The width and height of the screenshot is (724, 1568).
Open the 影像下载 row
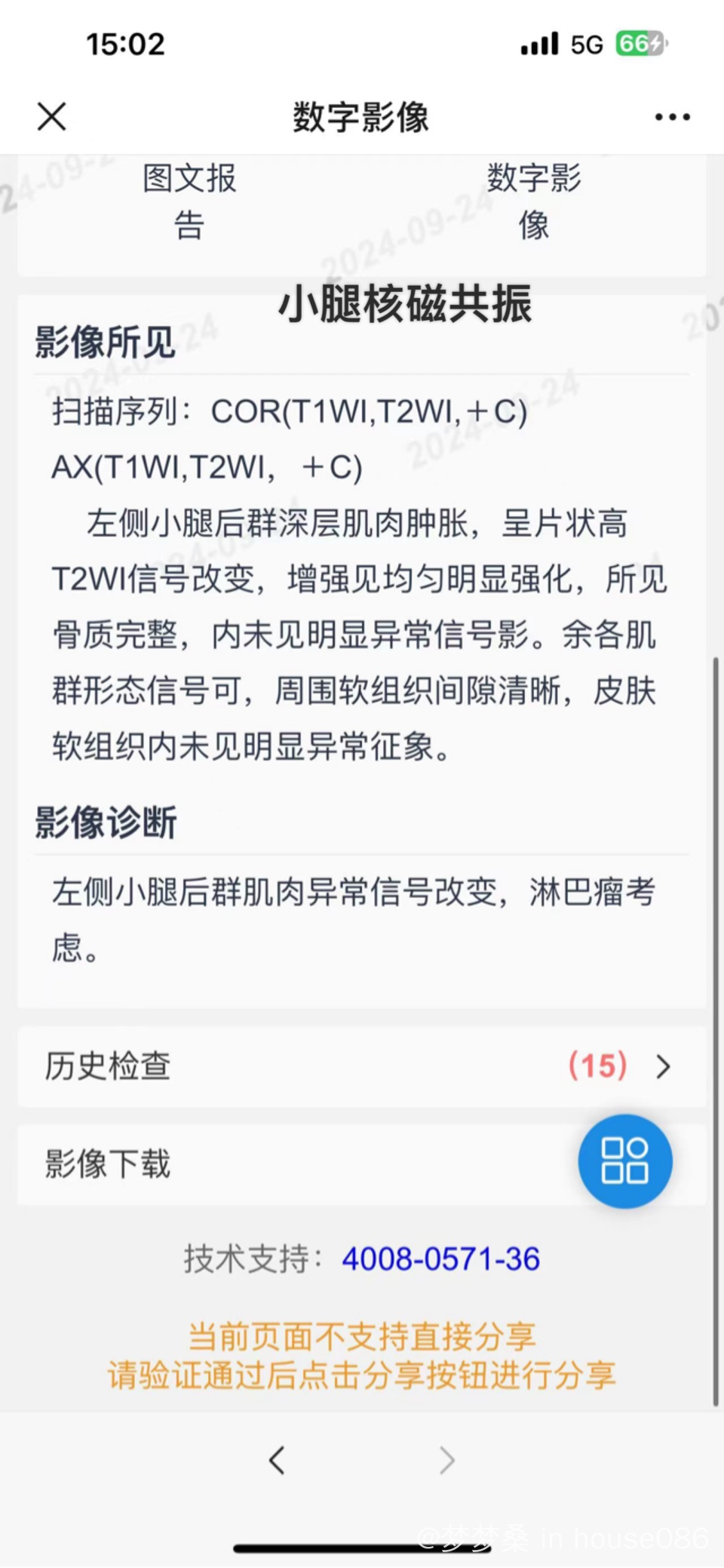coord(287,1164)
